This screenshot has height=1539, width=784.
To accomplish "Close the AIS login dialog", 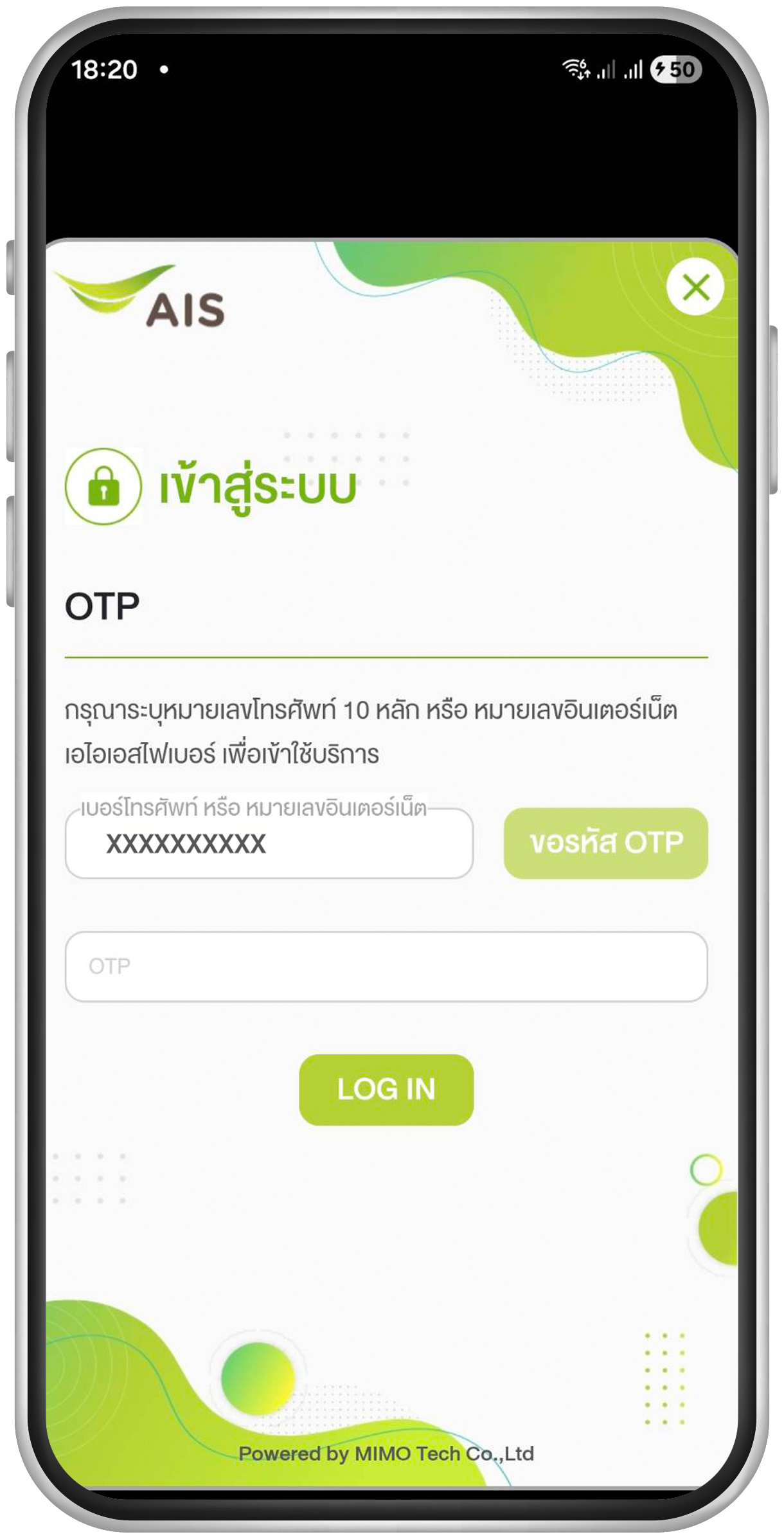I will pos(695,287).
